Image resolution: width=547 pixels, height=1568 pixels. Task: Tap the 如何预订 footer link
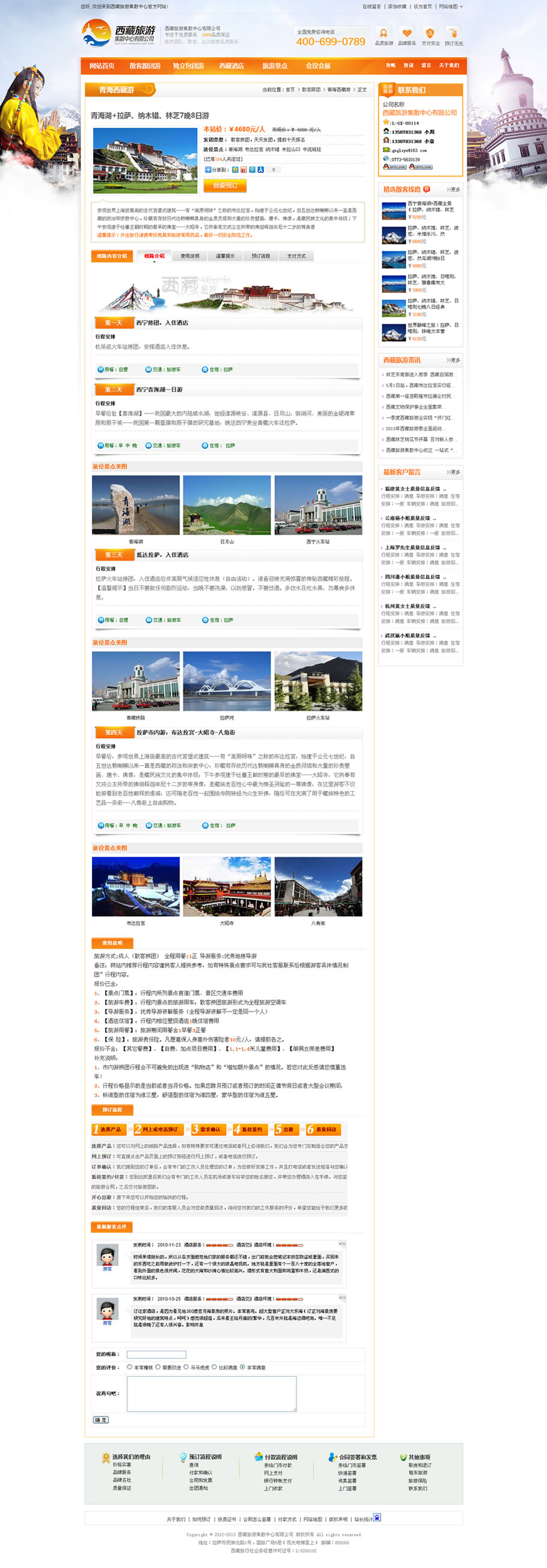[201, 1519]
